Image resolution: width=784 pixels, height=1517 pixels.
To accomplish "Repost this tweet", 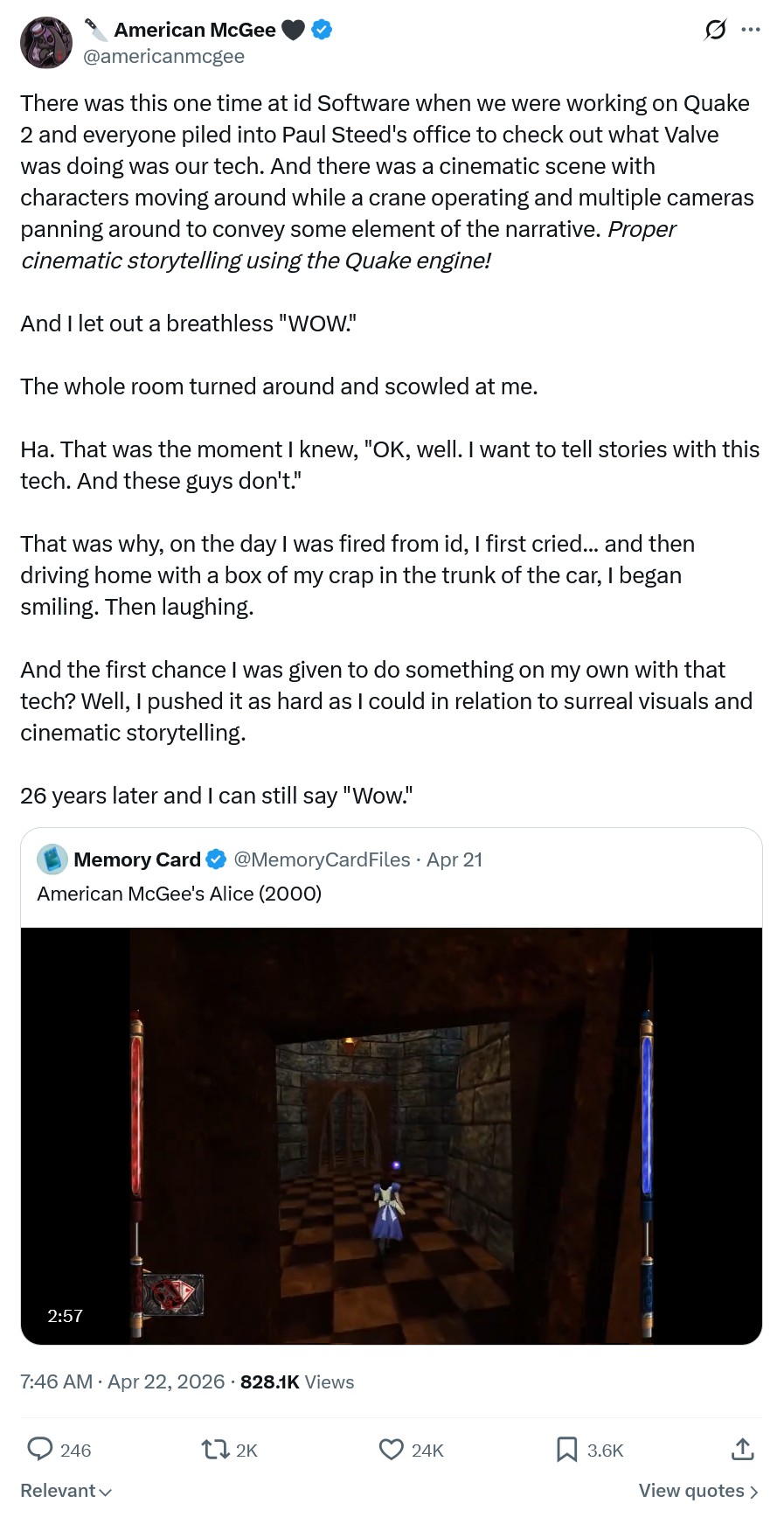I will [x=215, y=1450].
